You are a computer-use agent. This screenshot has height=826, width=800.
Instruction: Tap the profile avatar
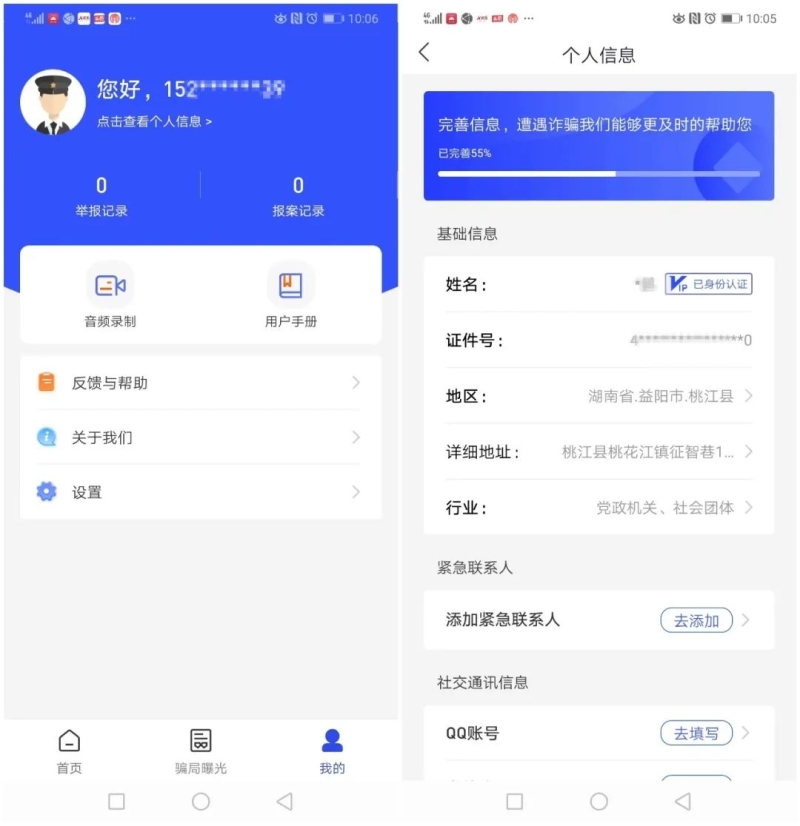click(53, 102)
